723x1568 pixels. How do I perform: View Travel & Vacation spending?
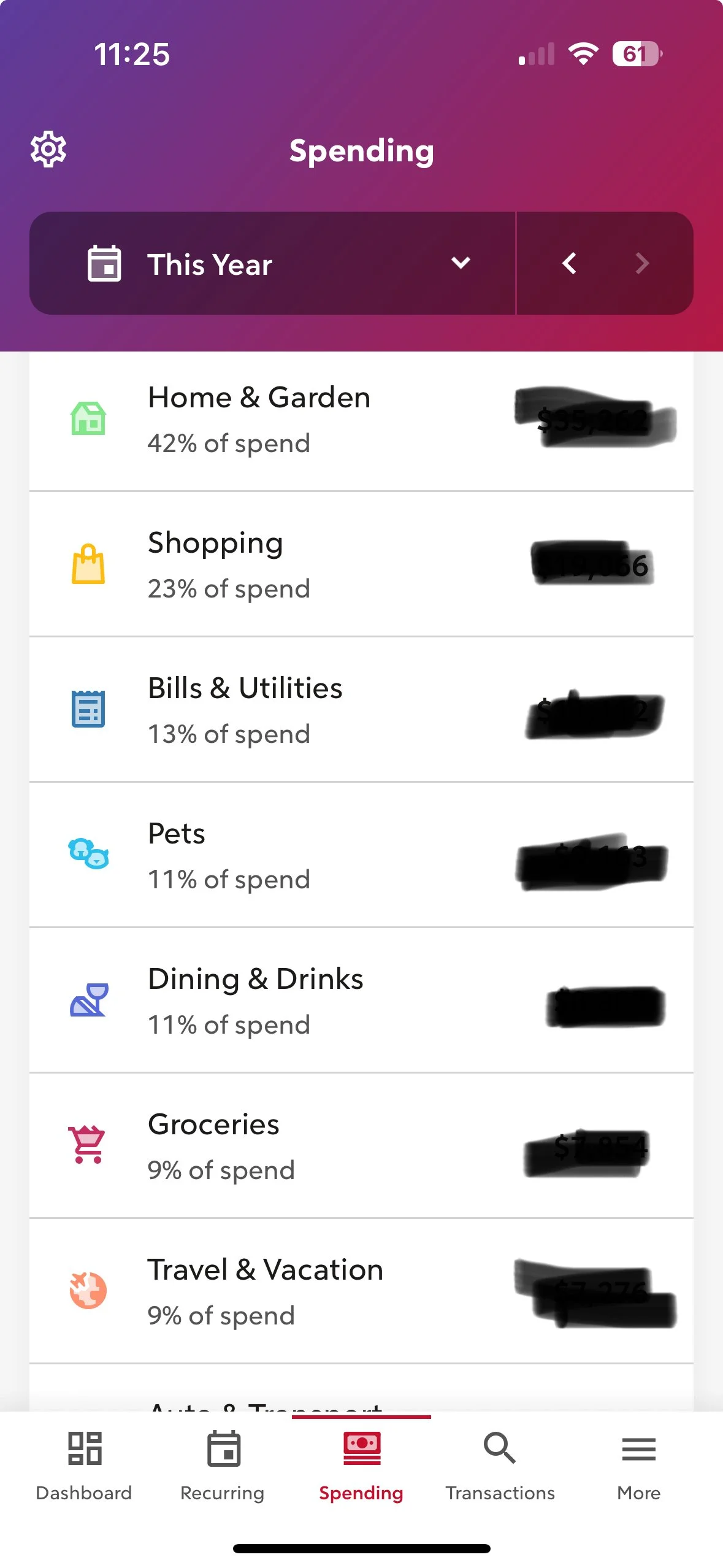coord(361,1292)
